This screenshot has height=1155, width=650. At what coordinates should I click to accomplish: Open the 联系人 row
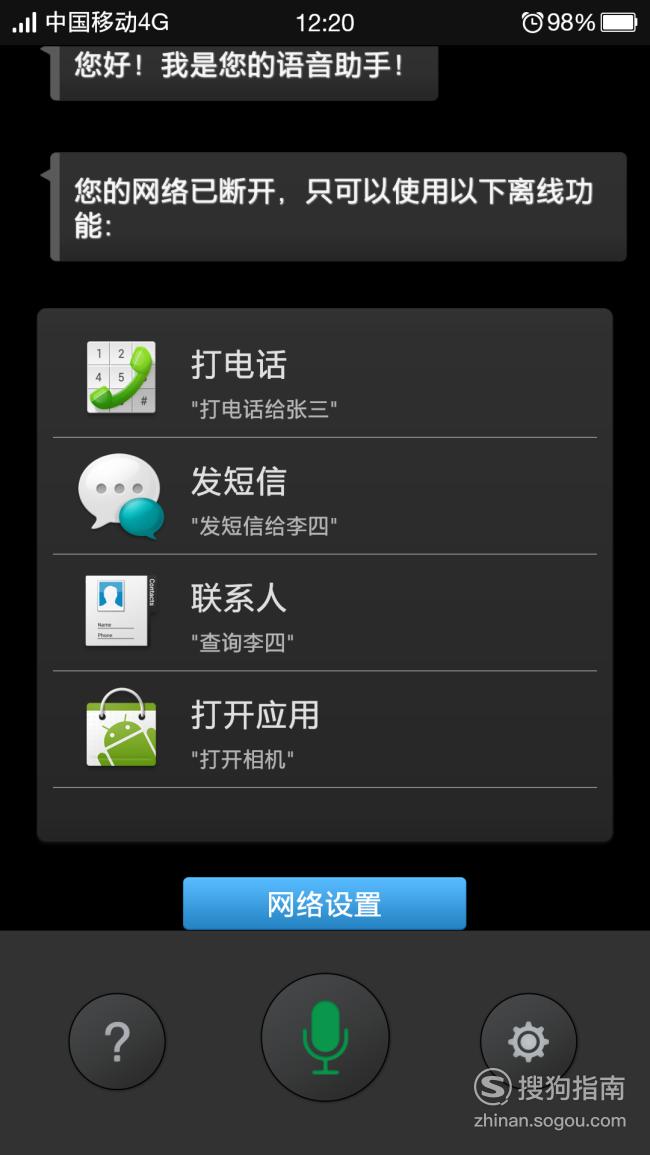click(x=325, y=613)
